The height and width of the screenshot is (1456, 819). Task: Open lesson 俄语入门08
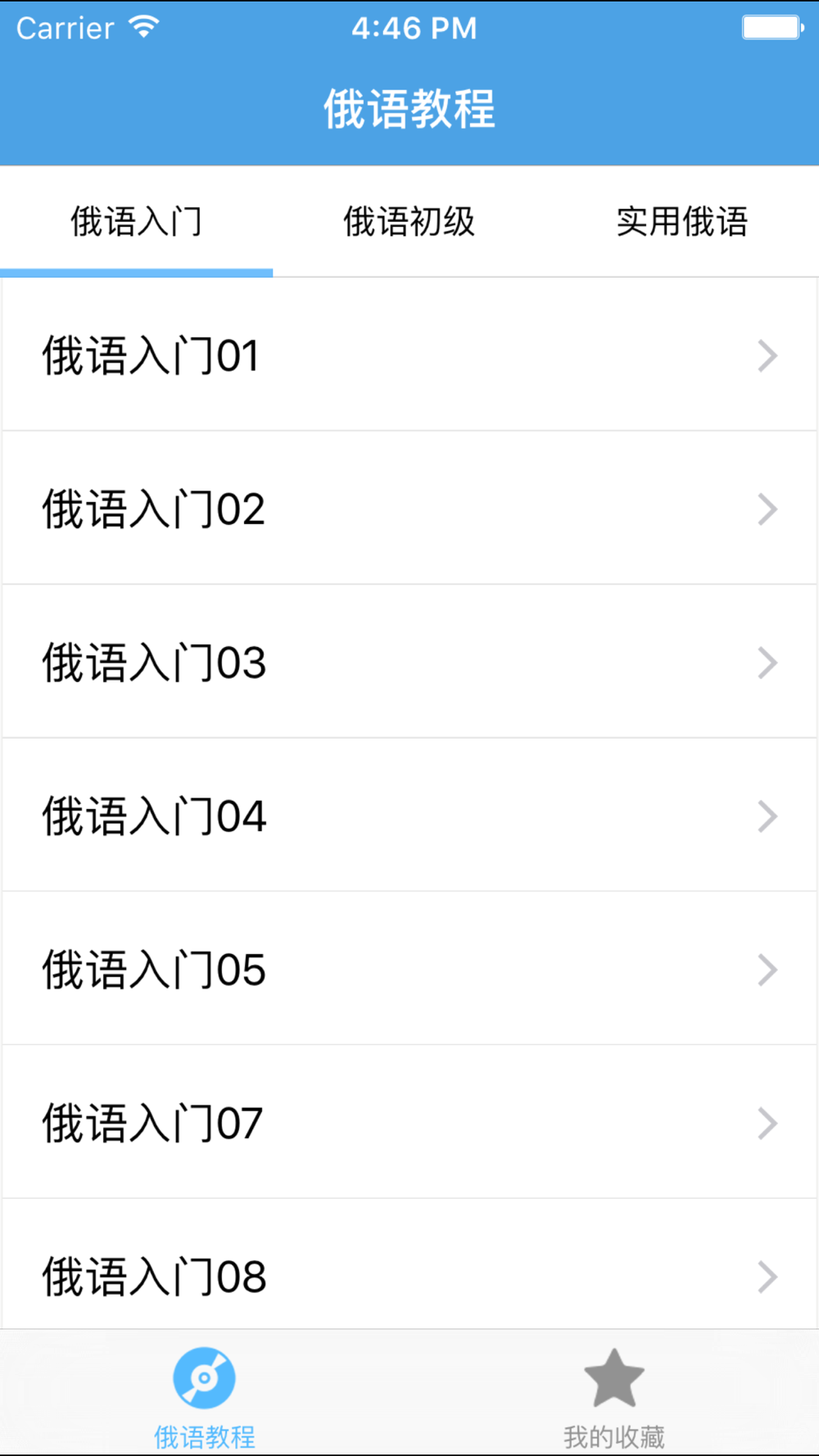click(x=409, y=1274)
